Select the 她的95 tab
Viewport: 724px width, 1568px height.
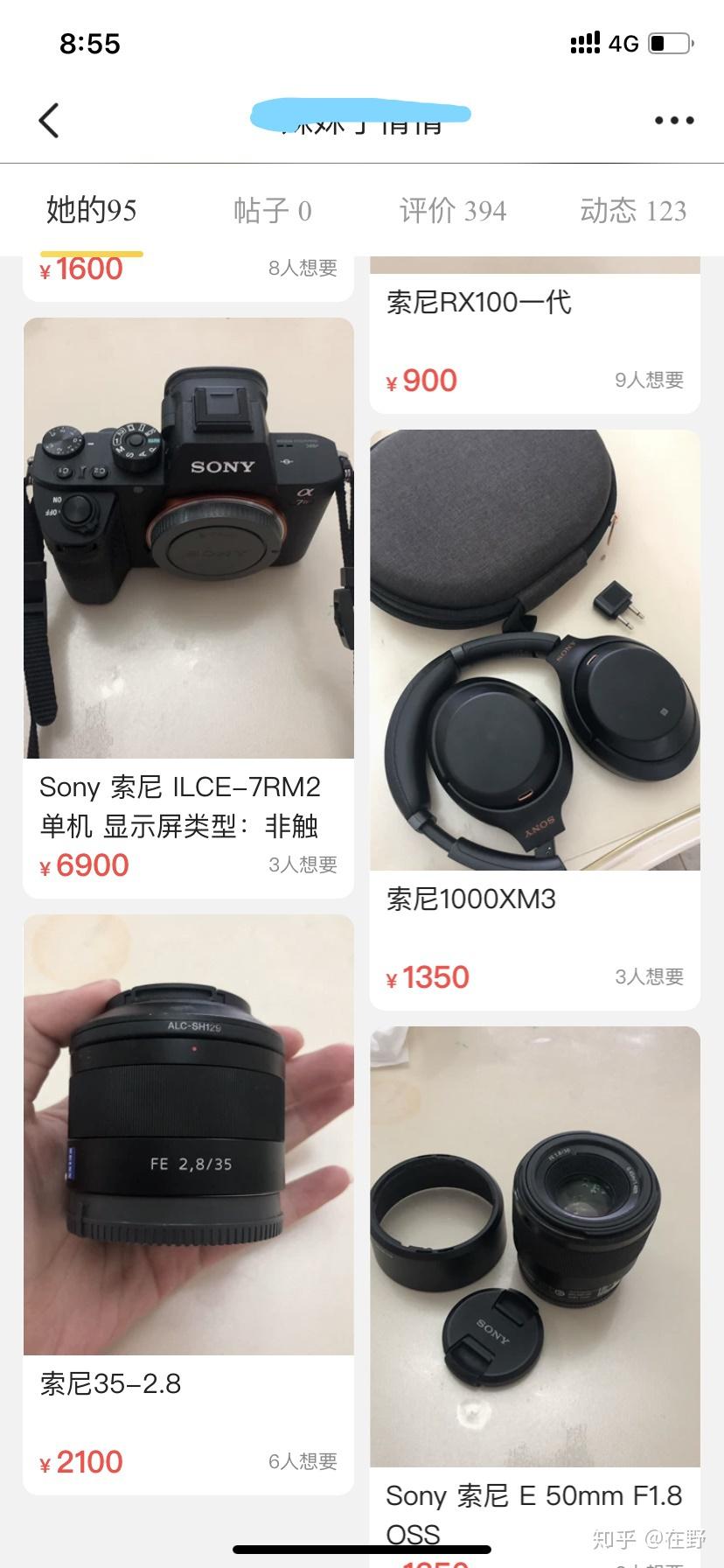91,210
